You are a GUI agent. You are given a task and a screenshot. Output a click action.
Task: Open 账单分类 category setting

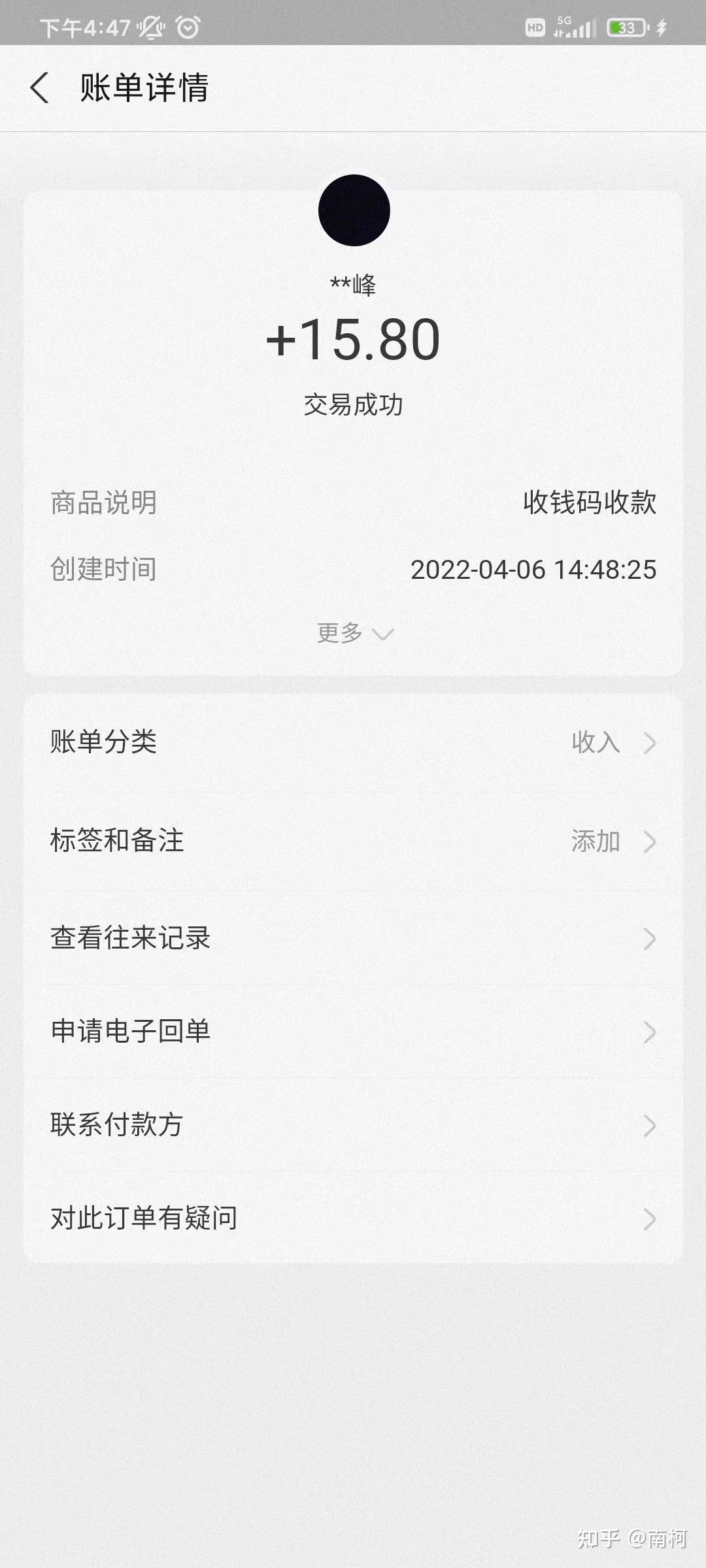(353, 743)
